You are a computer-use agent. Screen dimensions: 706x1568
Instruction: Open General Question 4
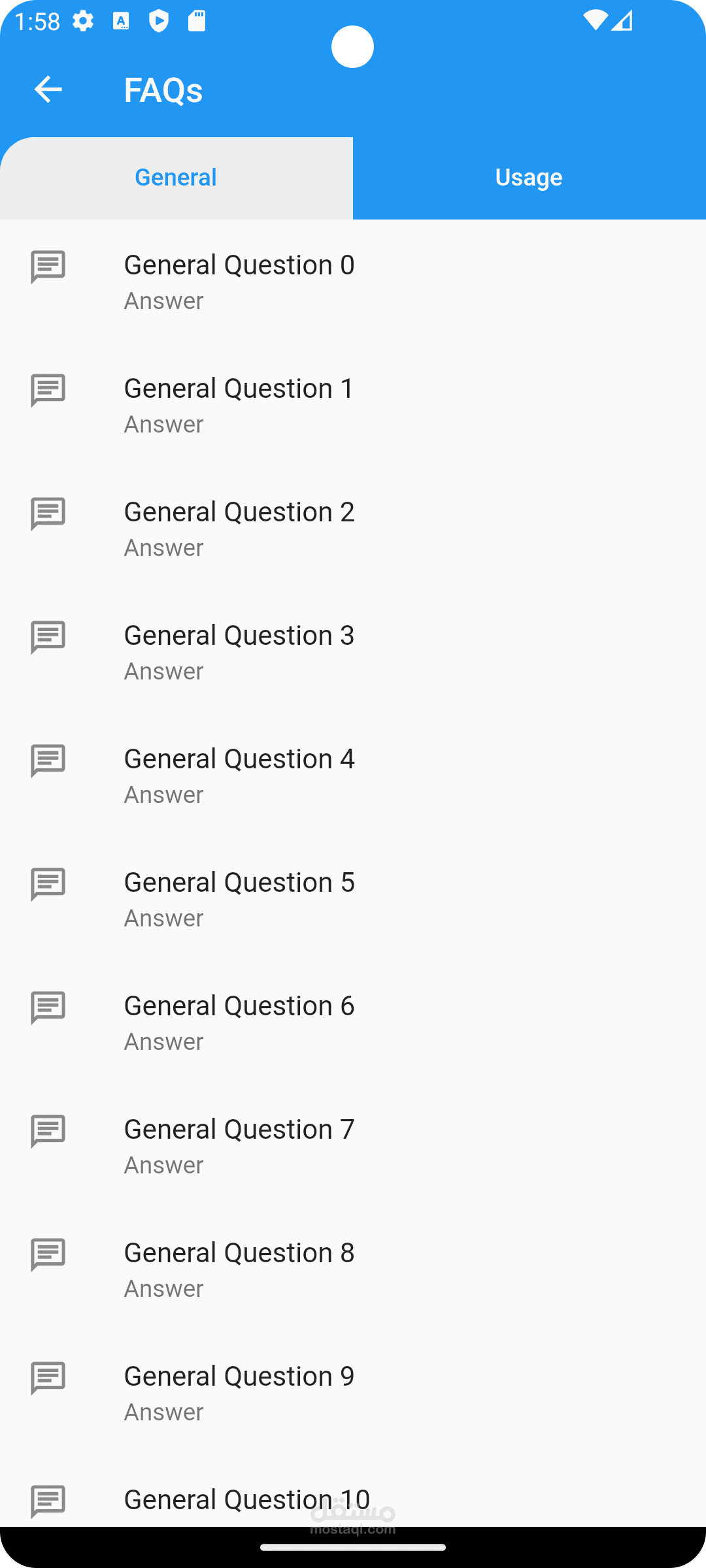[x=239, y=775]
